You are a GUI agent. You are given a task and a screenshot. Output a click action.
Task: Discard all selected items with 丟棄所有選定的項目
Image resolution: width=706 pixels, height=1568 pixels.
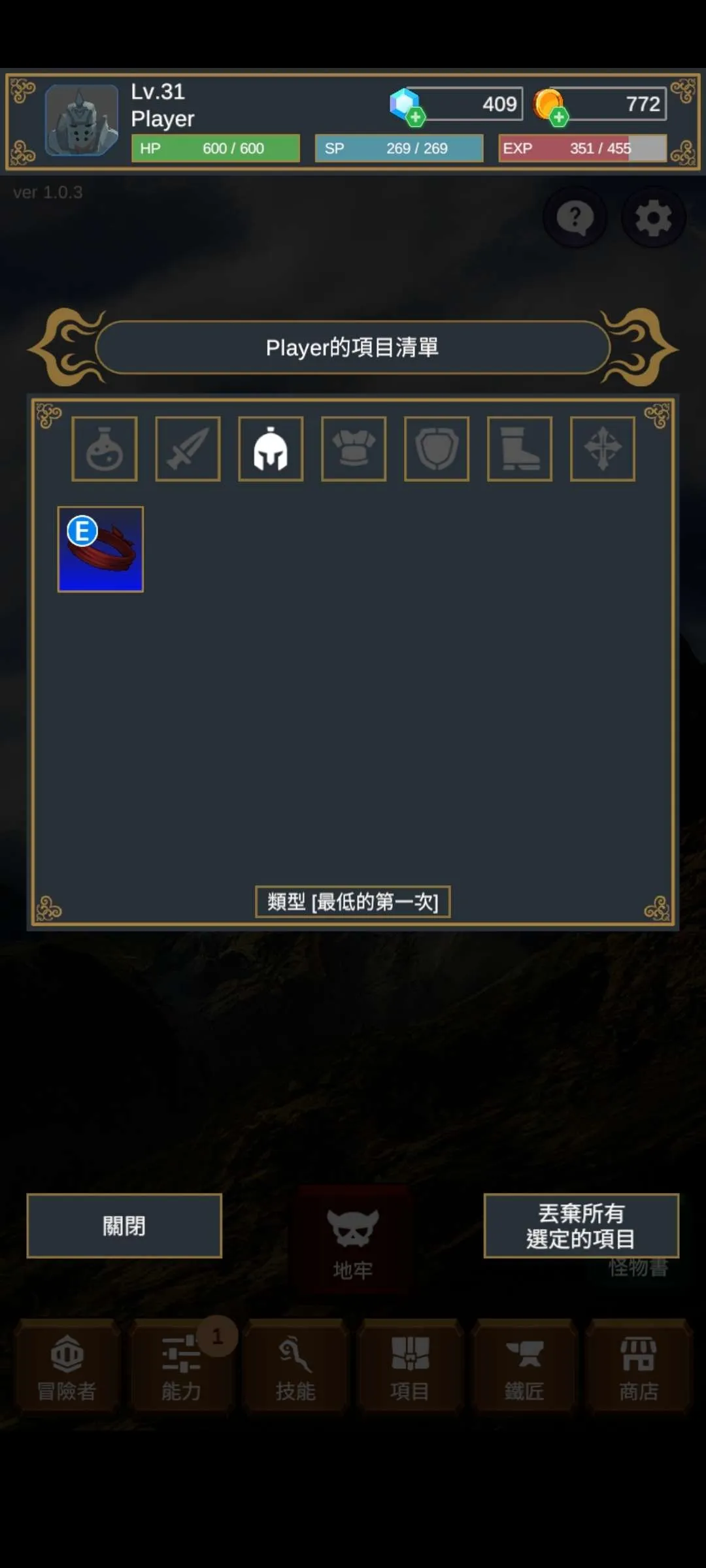(581, 1226)
